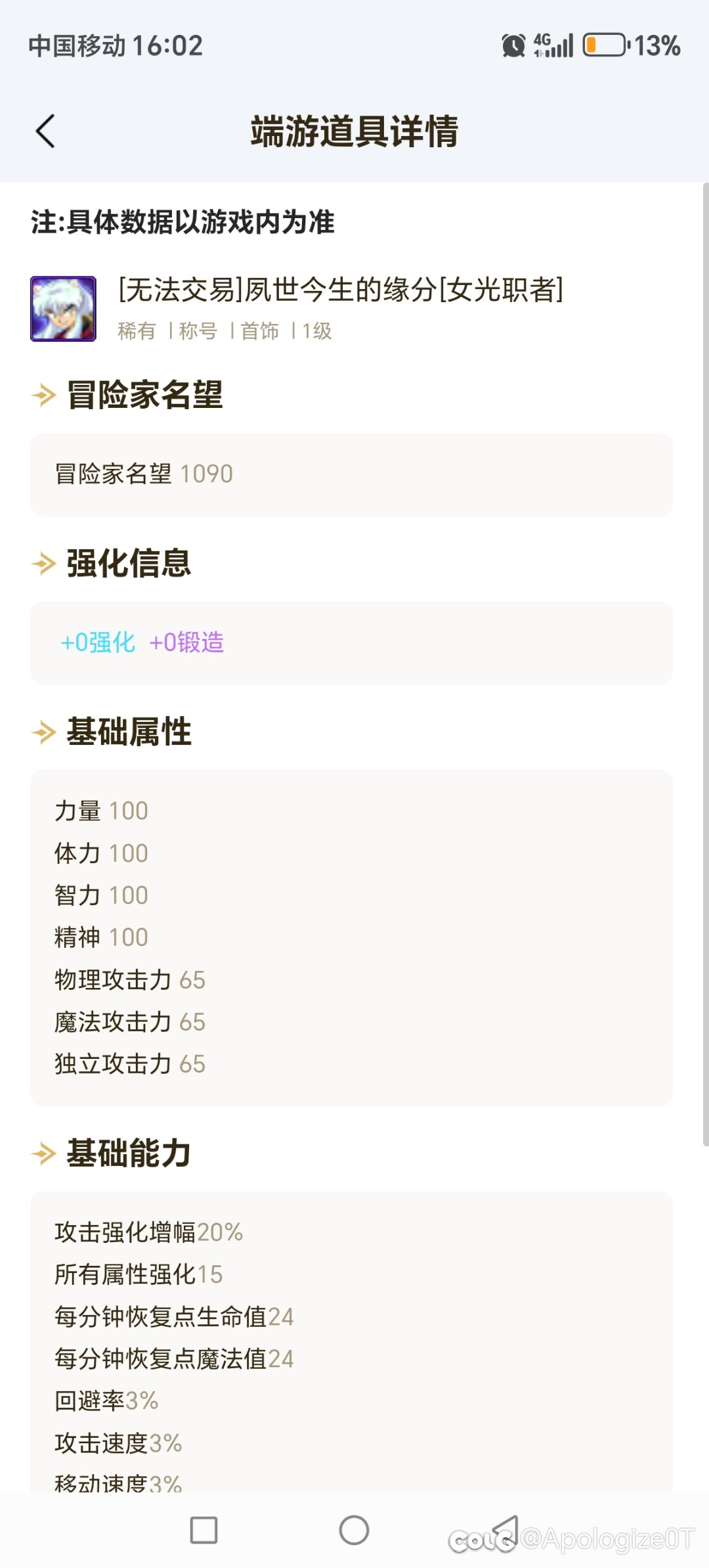Tap the system recent apps square button

[204, 1530]
